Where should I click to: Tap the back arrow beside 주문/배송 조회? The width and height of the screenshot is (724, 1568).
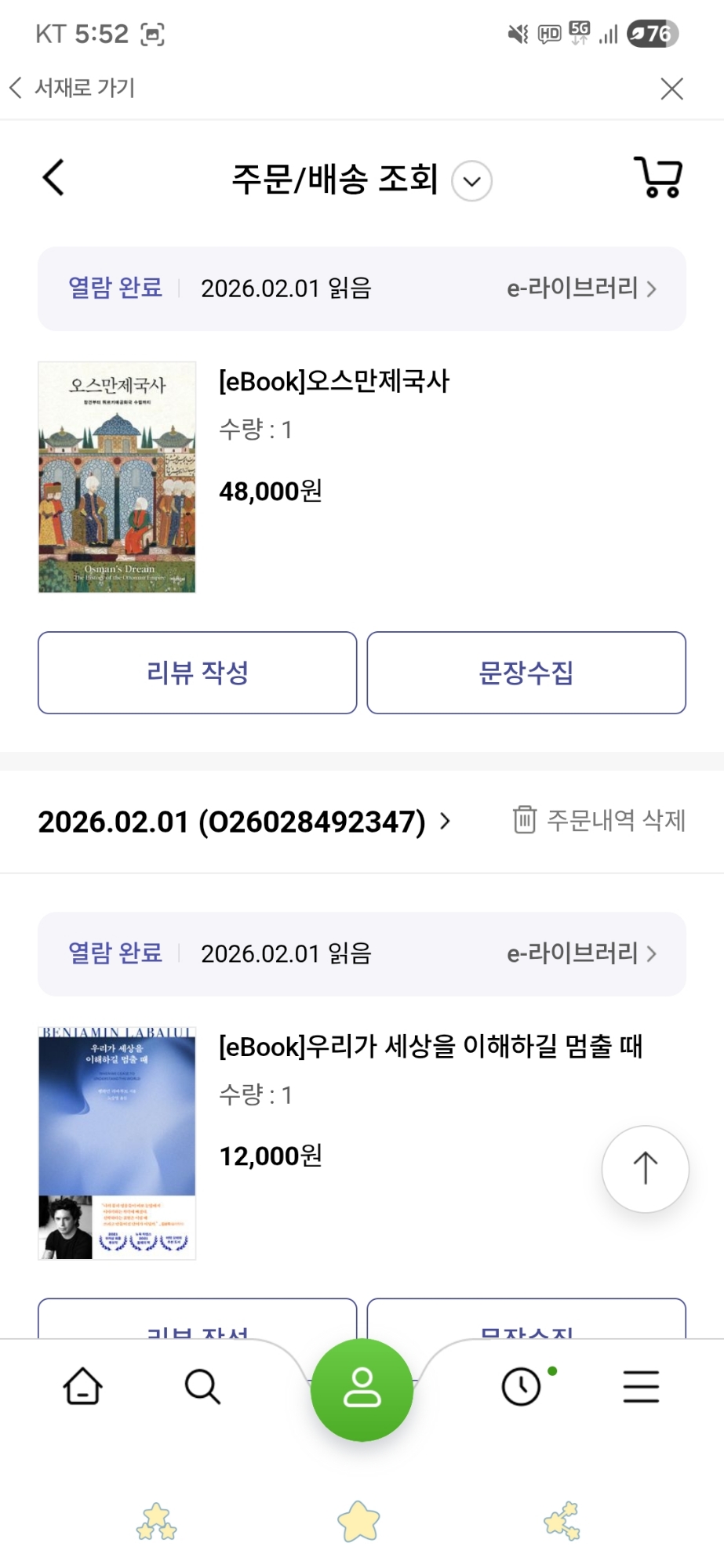[x=53, y=177]
